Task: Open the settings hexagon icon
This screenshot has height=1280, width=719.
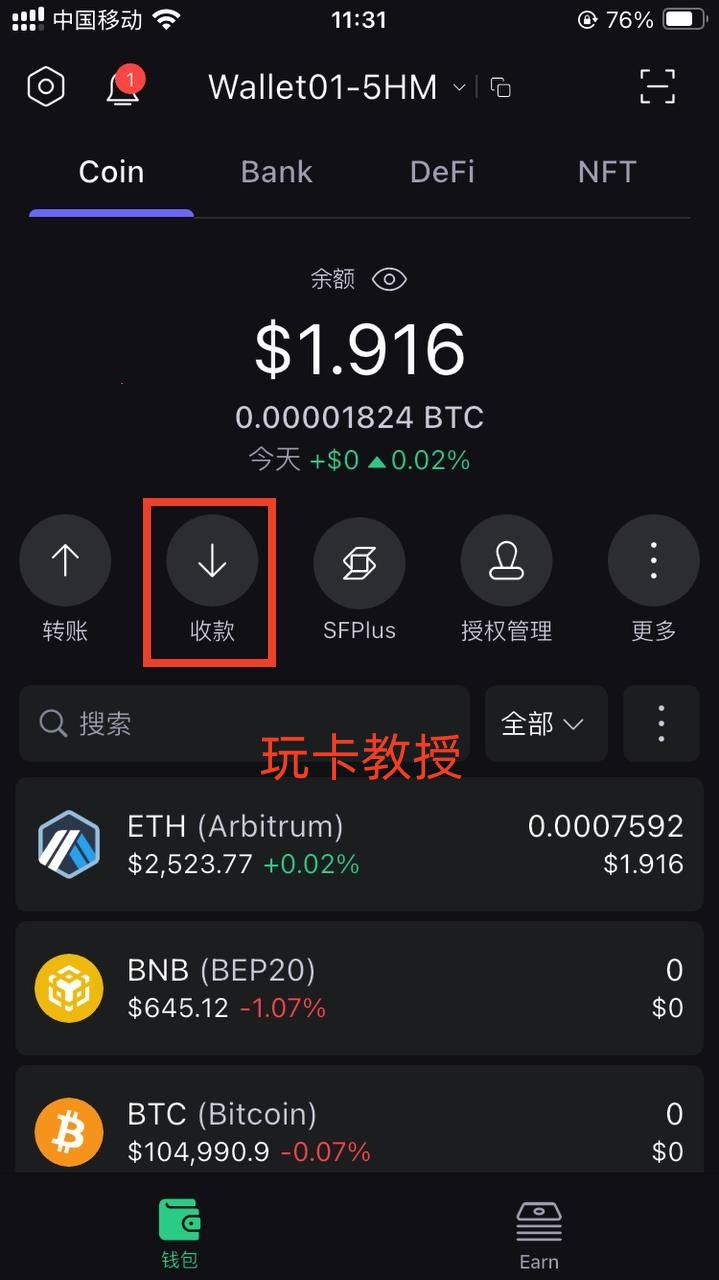Action: coord(45,87)
